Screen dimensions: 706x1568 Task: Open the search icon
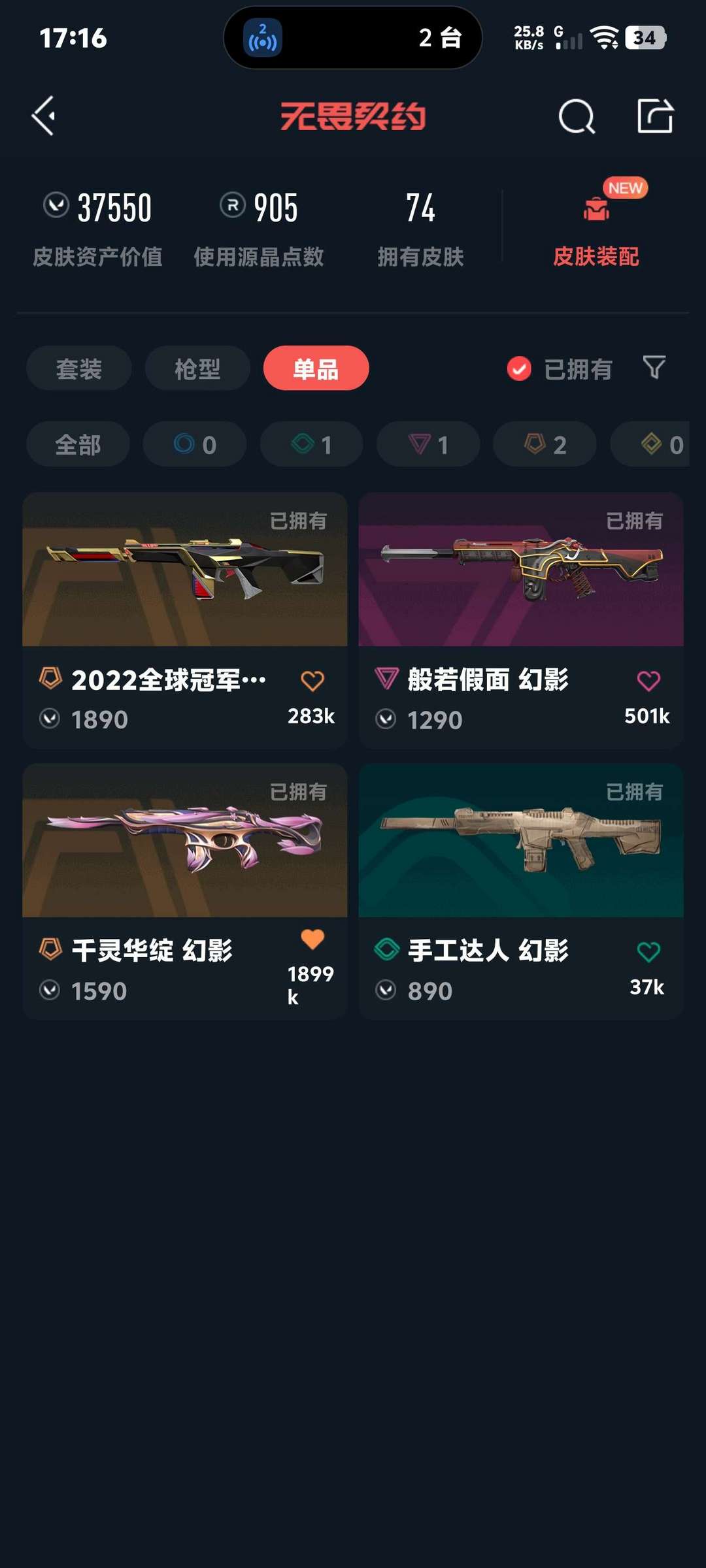pyautogui.click(x=577, y=117)
